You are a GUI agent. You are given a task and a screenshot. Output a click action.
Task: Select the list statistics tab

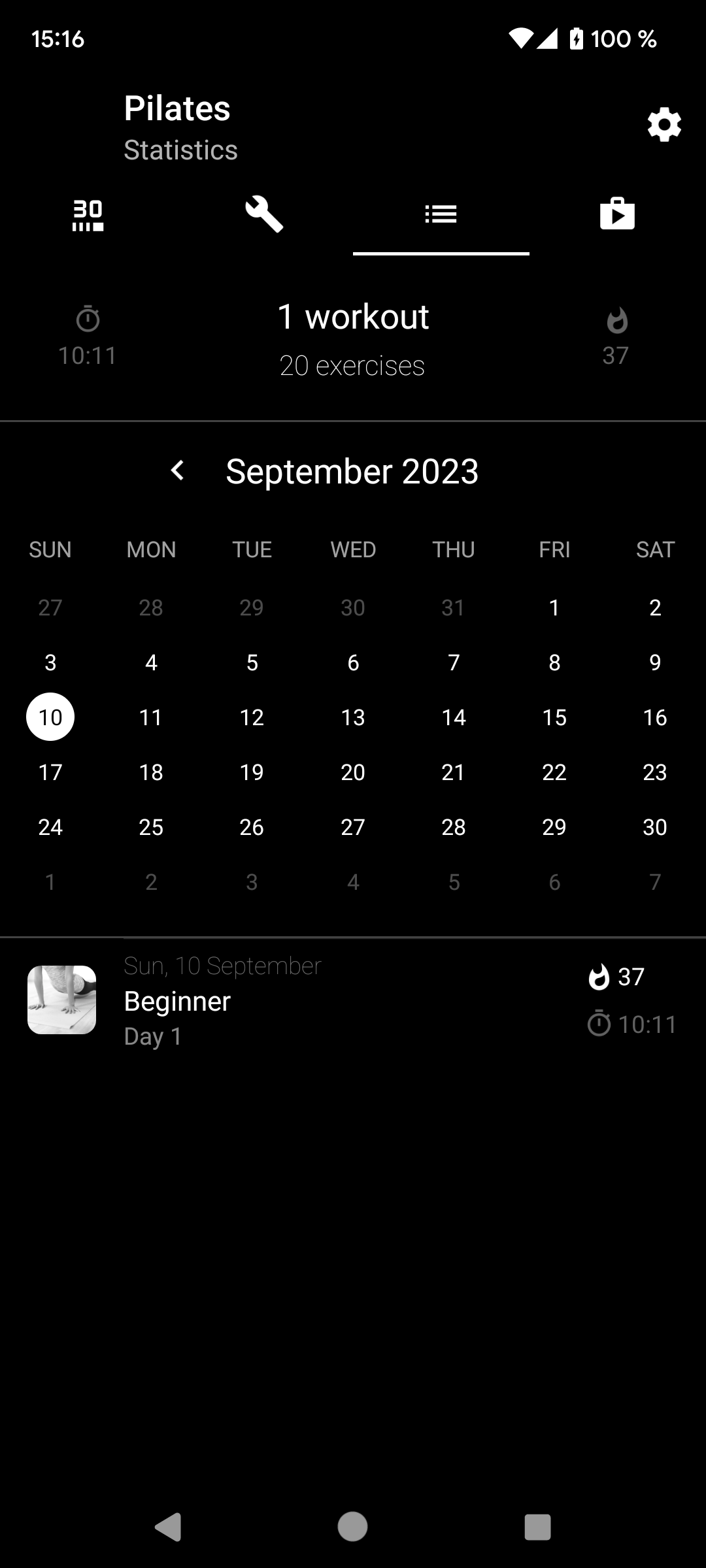(x=441, y=215)
